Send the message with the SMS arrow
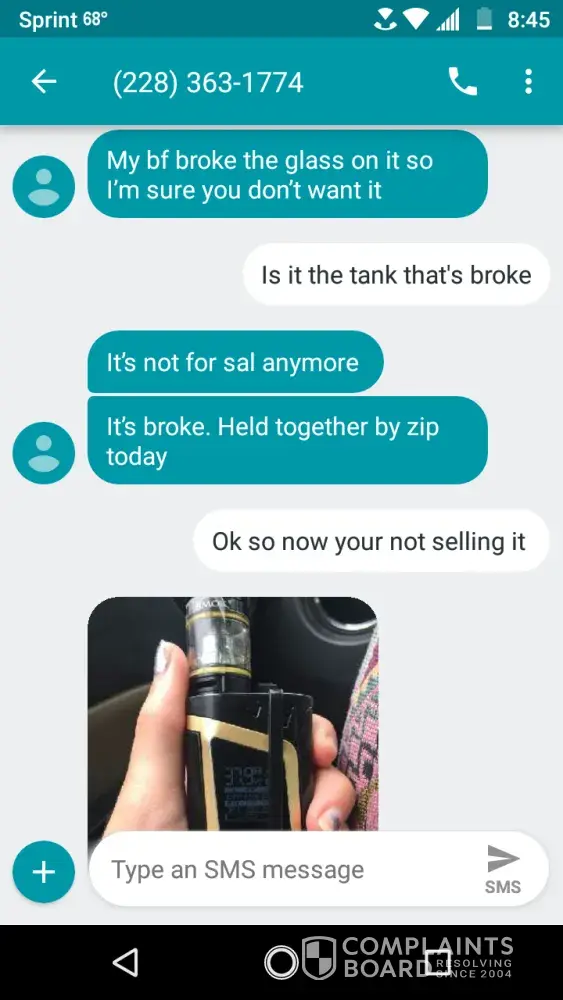Image resolution: width=563 pixels, height=1000 pixels. coord(503,869)
